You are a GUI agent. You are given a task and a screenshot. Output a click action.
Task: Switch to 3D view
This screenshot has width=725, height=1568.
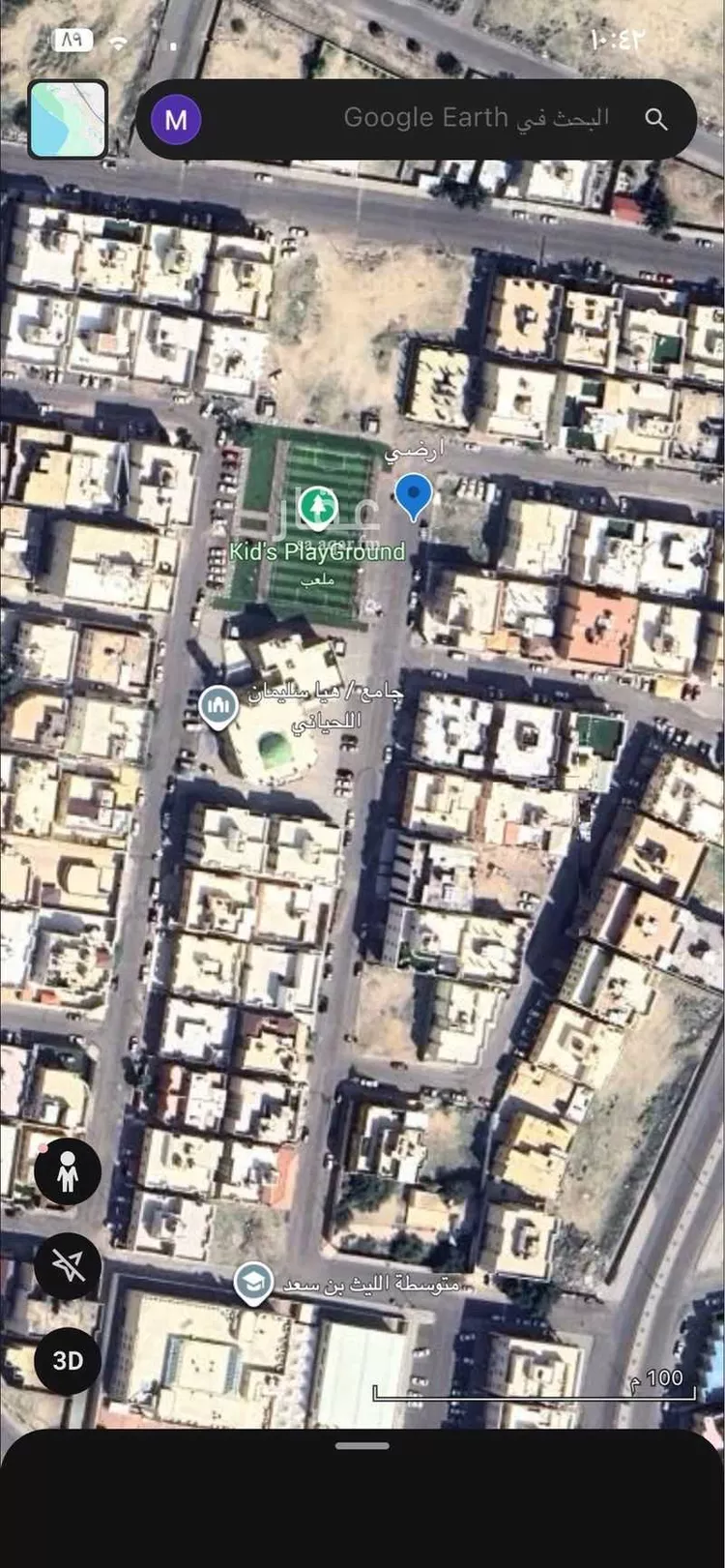point(68,1361)
